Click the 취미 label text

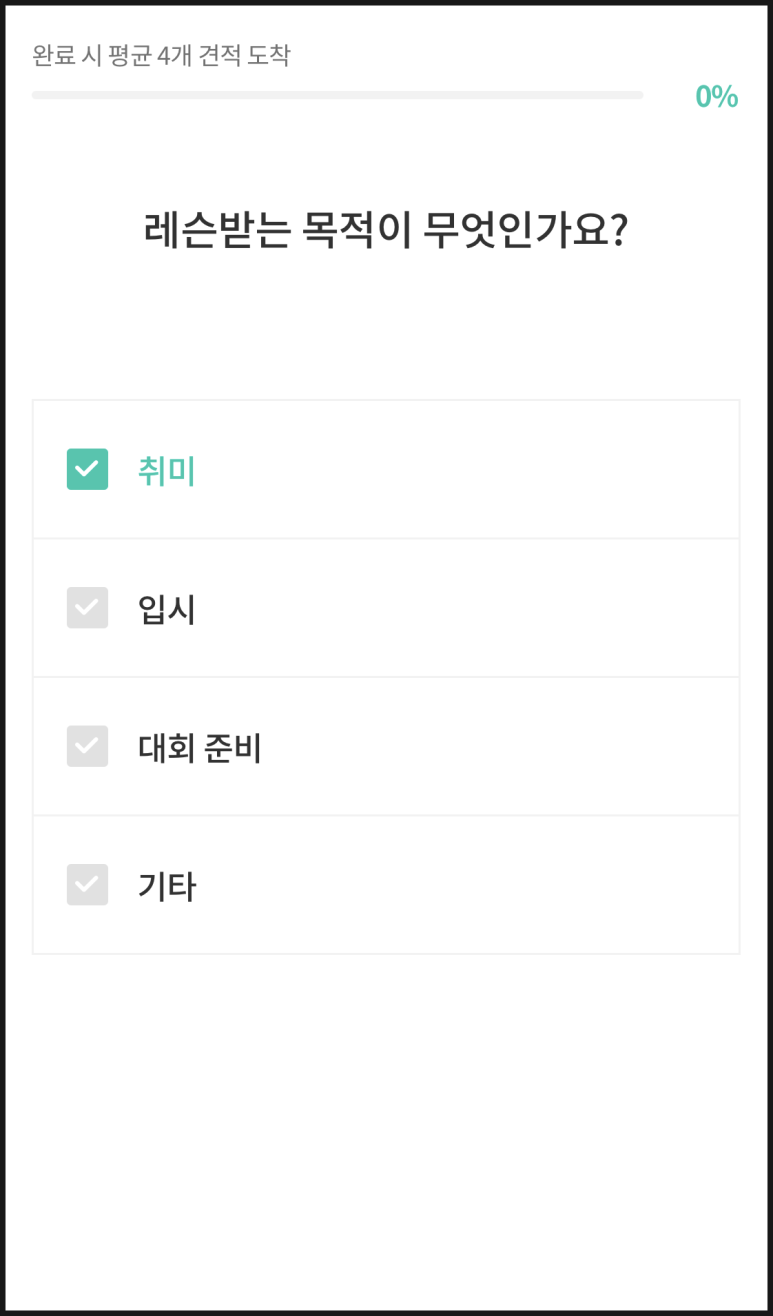coord(166,469)
